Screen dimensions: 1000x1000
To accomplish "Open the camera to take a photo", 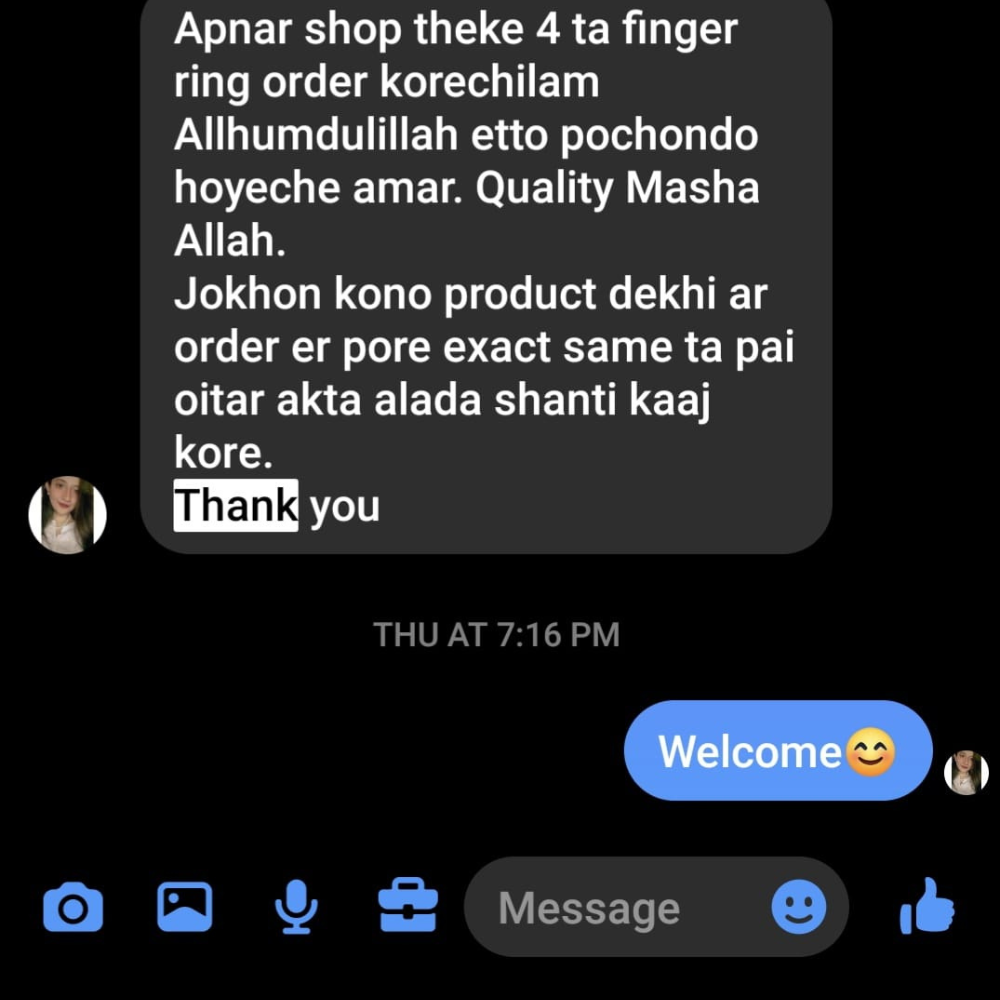I will coord(73,909).
